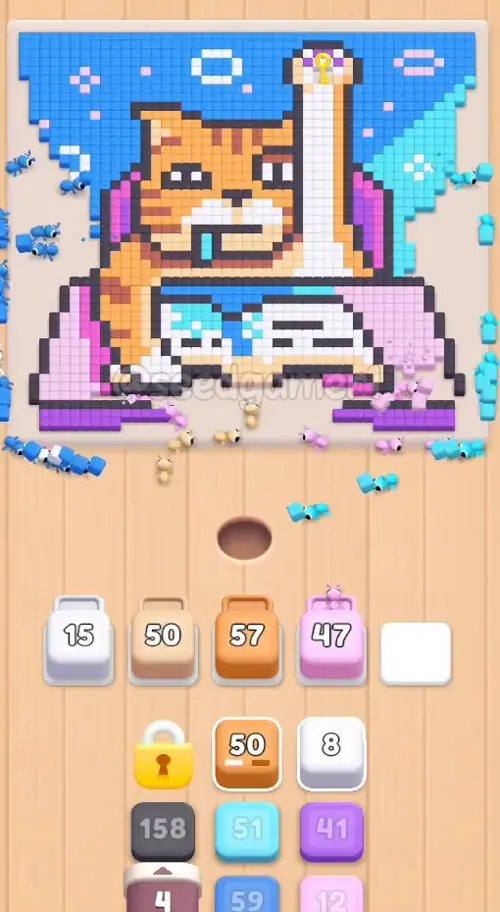This screenshot has height=912, width=500.
Task: Tap the blue block numbered 59
Action: (247, 895)
